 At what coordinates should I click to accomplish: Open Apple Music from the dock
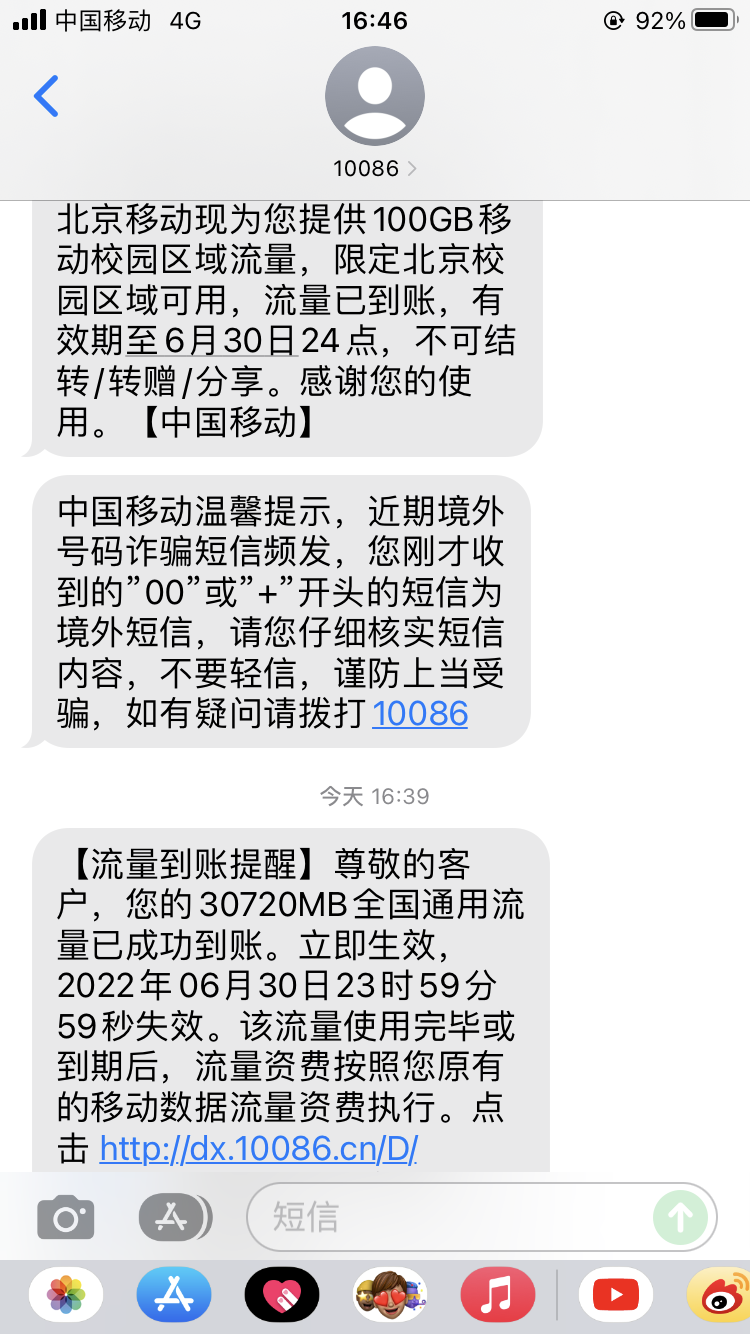tap(497, 1294)
